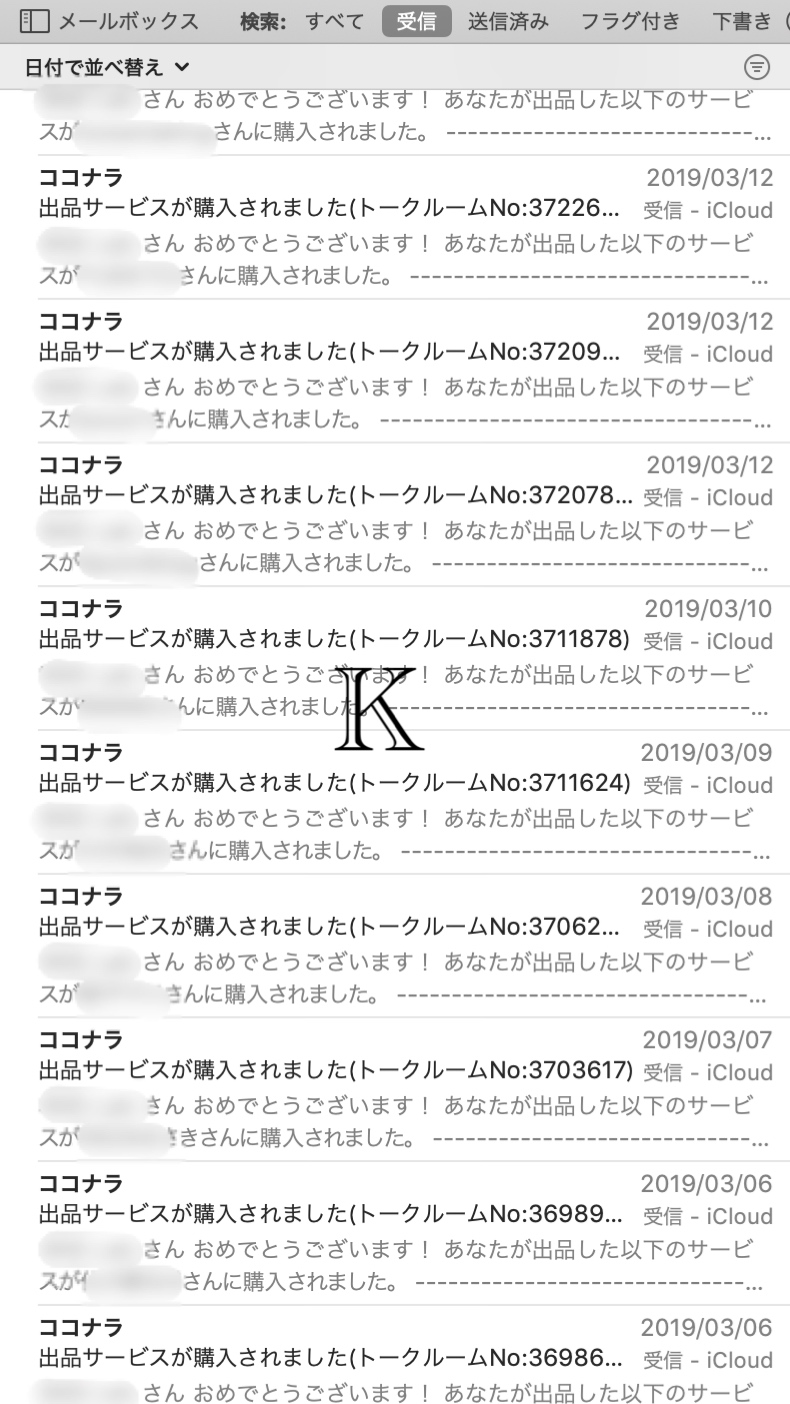Tap the filter icon at top right
This screenshot has width=790, height=1404.
(758, 67)
